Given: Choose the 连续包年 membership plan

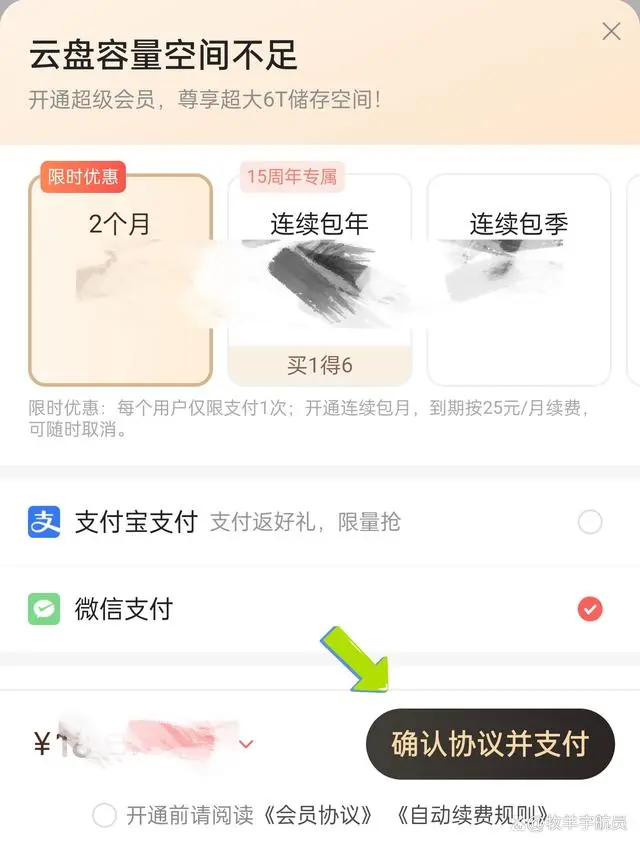Looking at the screenshot, I should [x=319, y=280].
